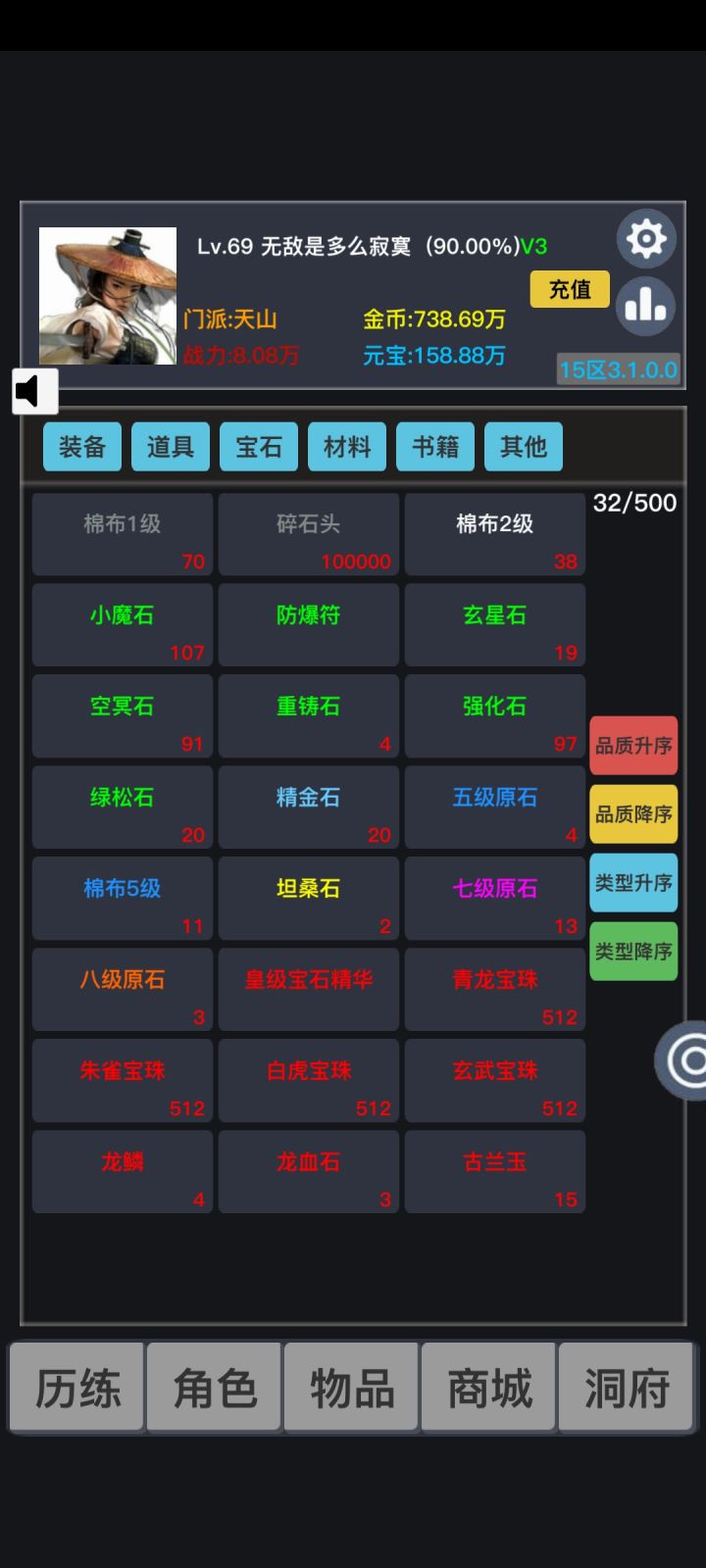Switch to the 宝石 tab
Screen dimensions: 706x1568
[x=258, y=446]
